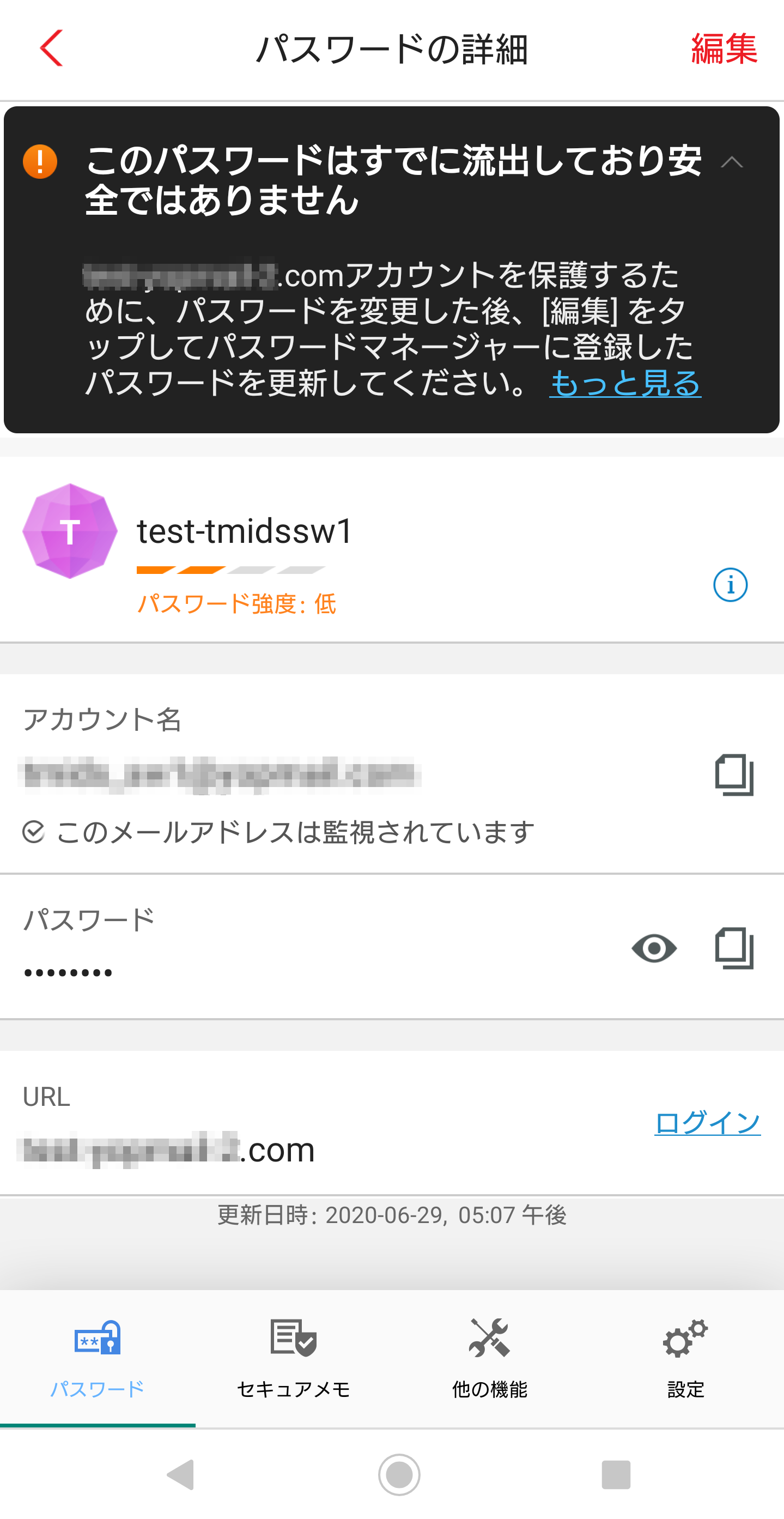Reveal the hidden password

654,948
